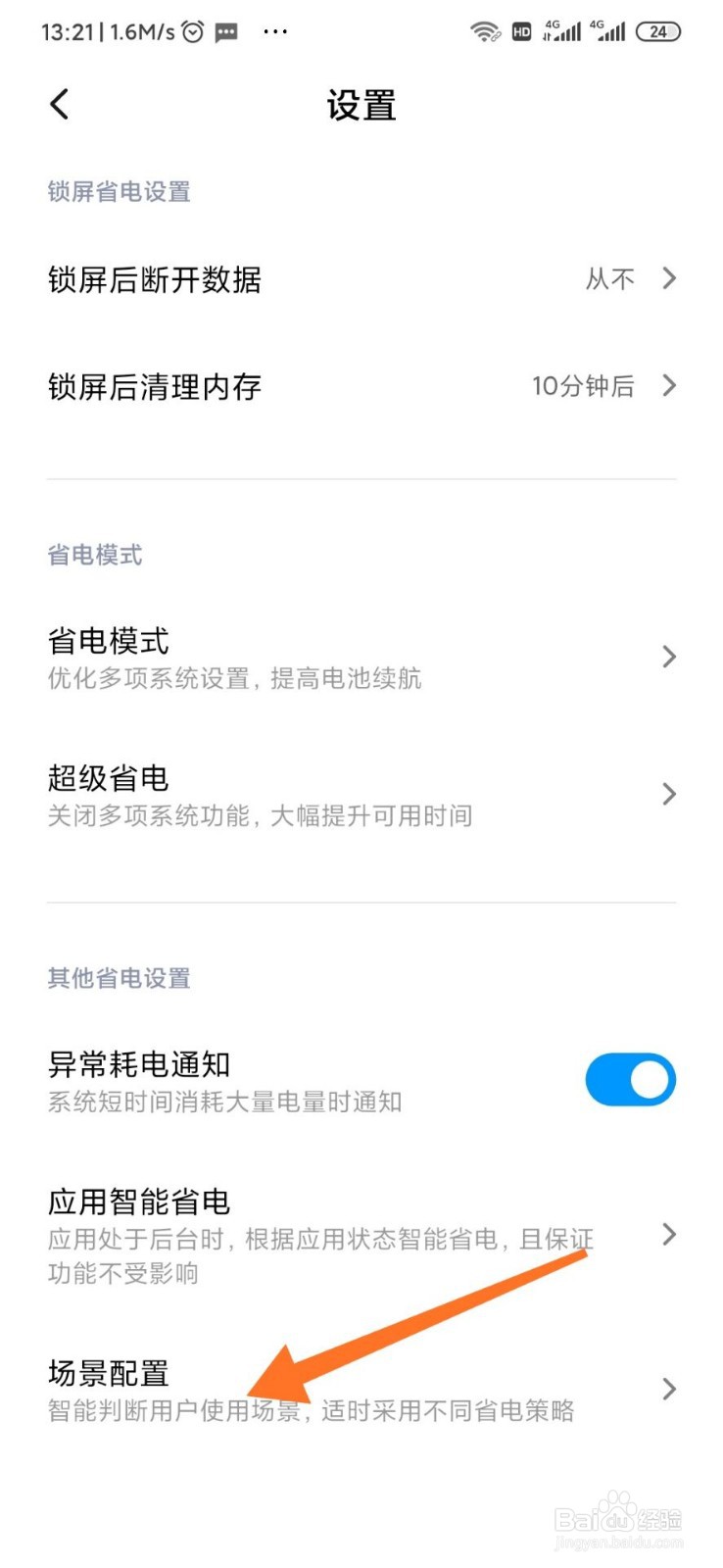Screen dimensions: 723x1568
Task: Open the 超级省电 settings entry
Action: pos(361,794)
